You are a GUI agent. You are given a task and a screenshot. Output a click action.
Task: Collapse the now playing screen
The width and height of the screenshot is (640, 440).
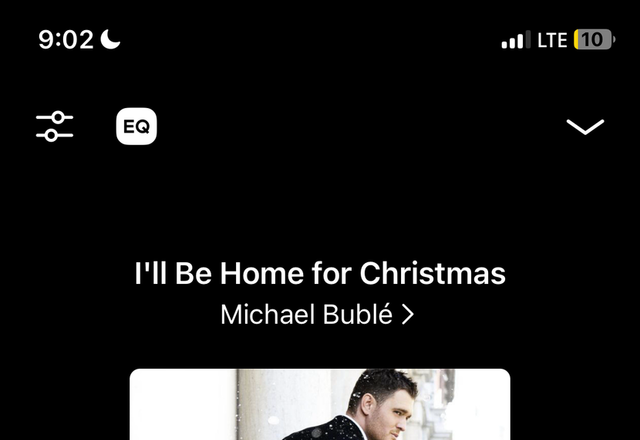coord(585,127)
